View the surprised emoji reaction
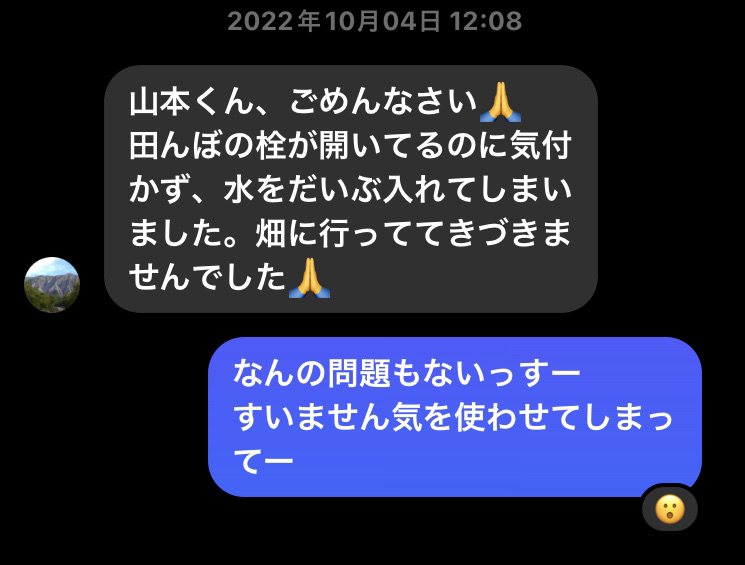This screenshot has width=745, height=565. (x=669, y=510)
